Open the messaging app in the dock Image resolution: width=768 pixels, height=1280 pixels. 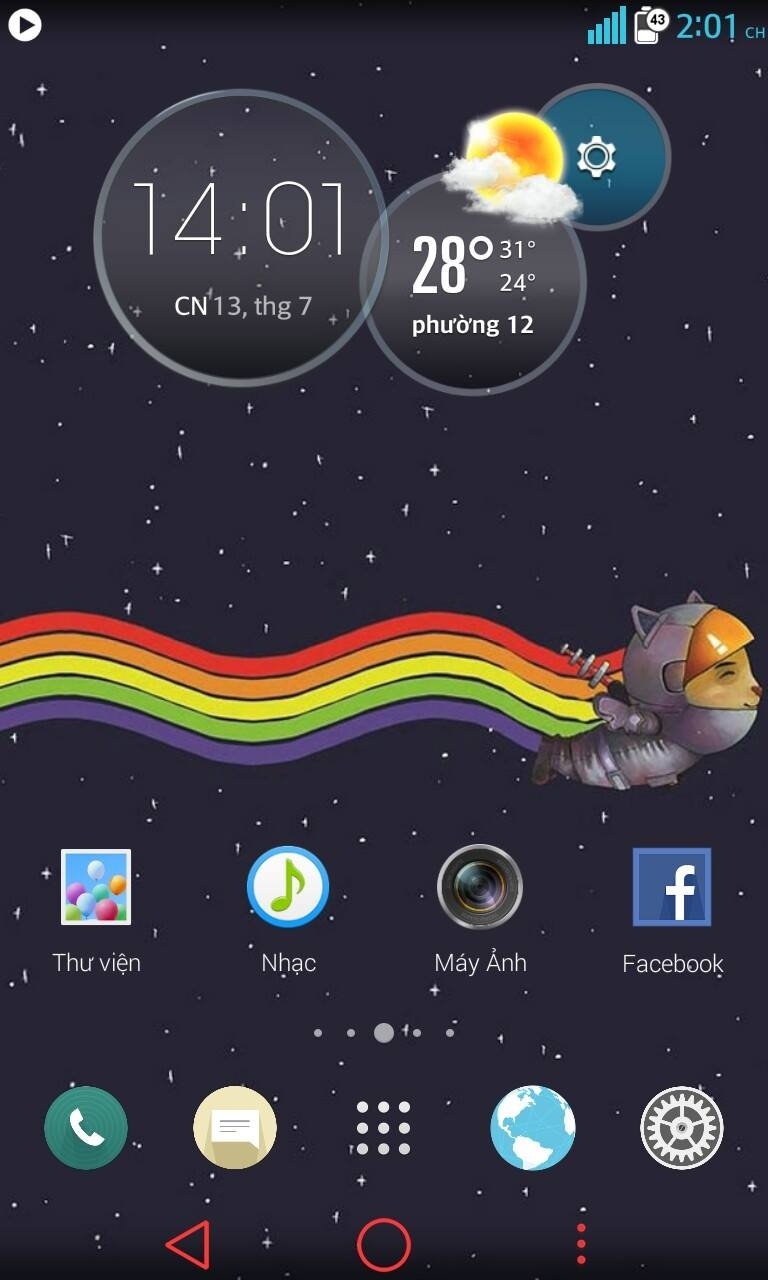pyautogui.click(x=235, y=1128)
